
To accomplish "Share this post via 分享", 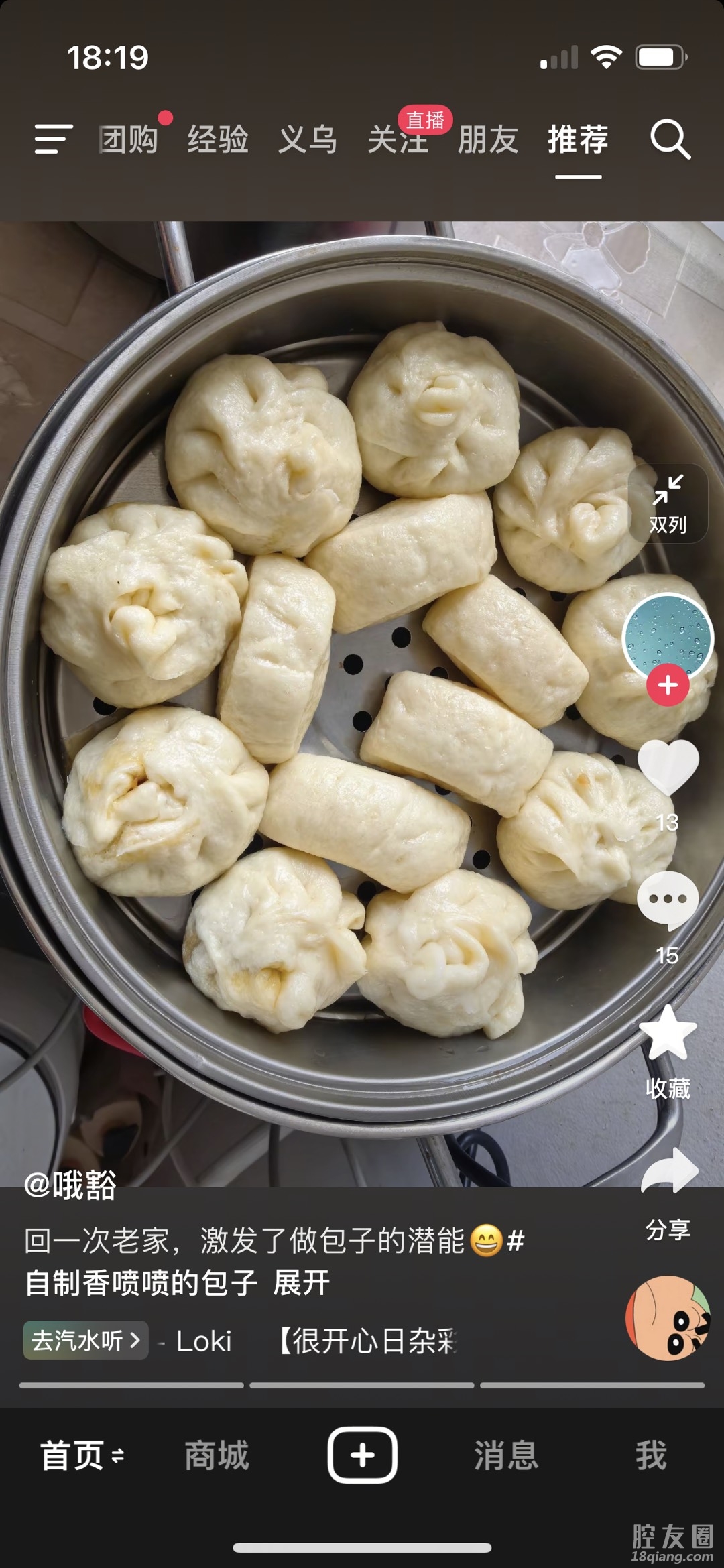I will 669,1172.
